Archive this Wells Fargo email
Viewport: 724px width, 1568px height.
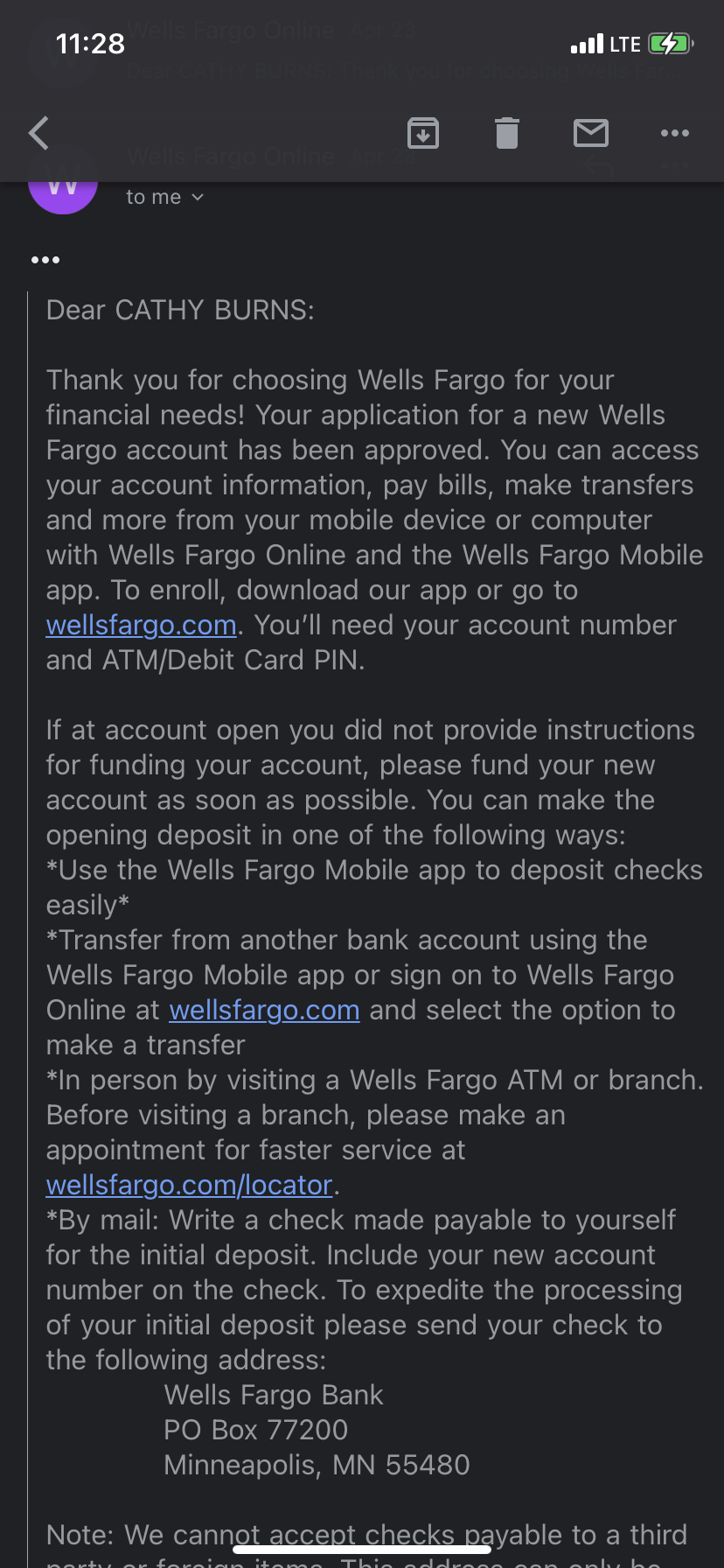pos(423,134)
